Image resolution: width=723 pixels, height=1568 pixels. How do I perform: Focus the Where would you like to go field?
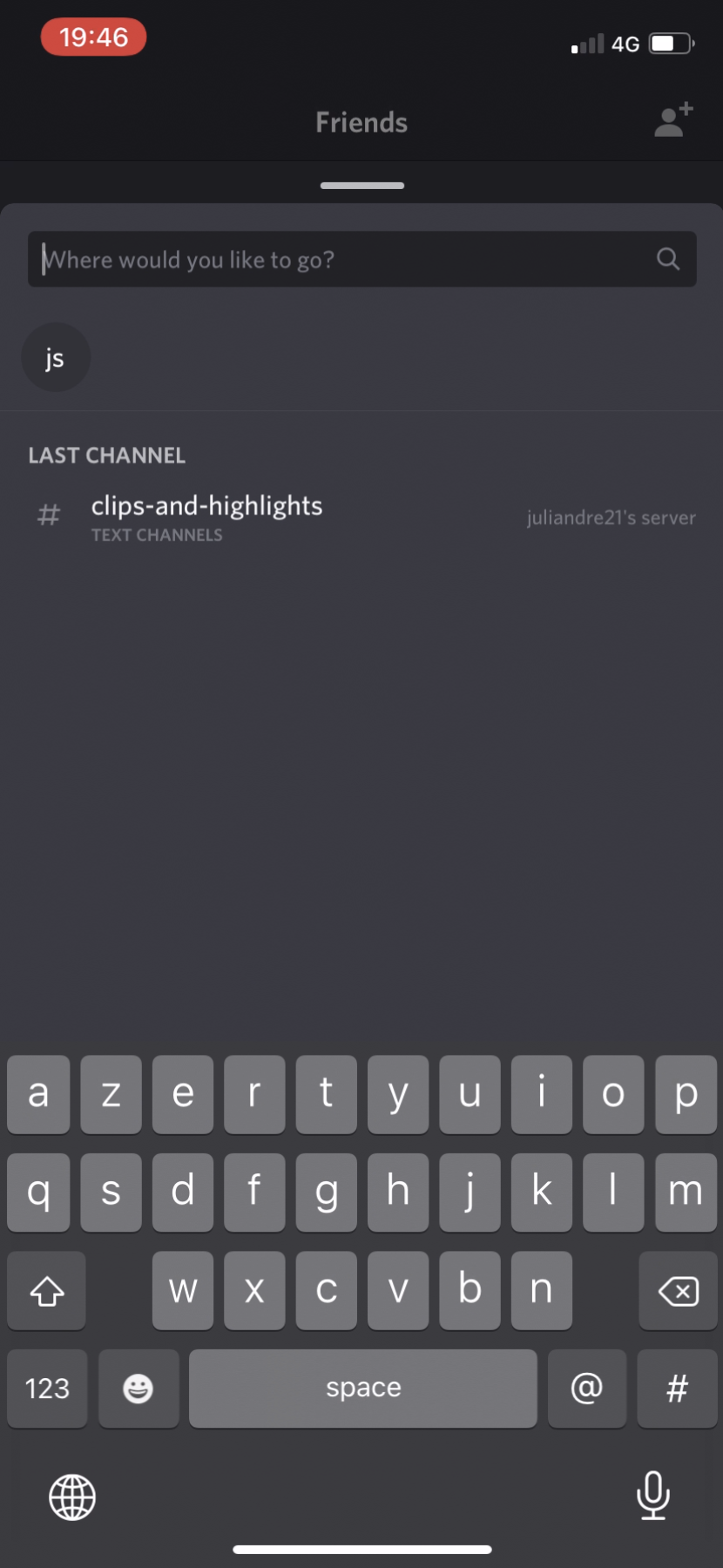(348, 259)
